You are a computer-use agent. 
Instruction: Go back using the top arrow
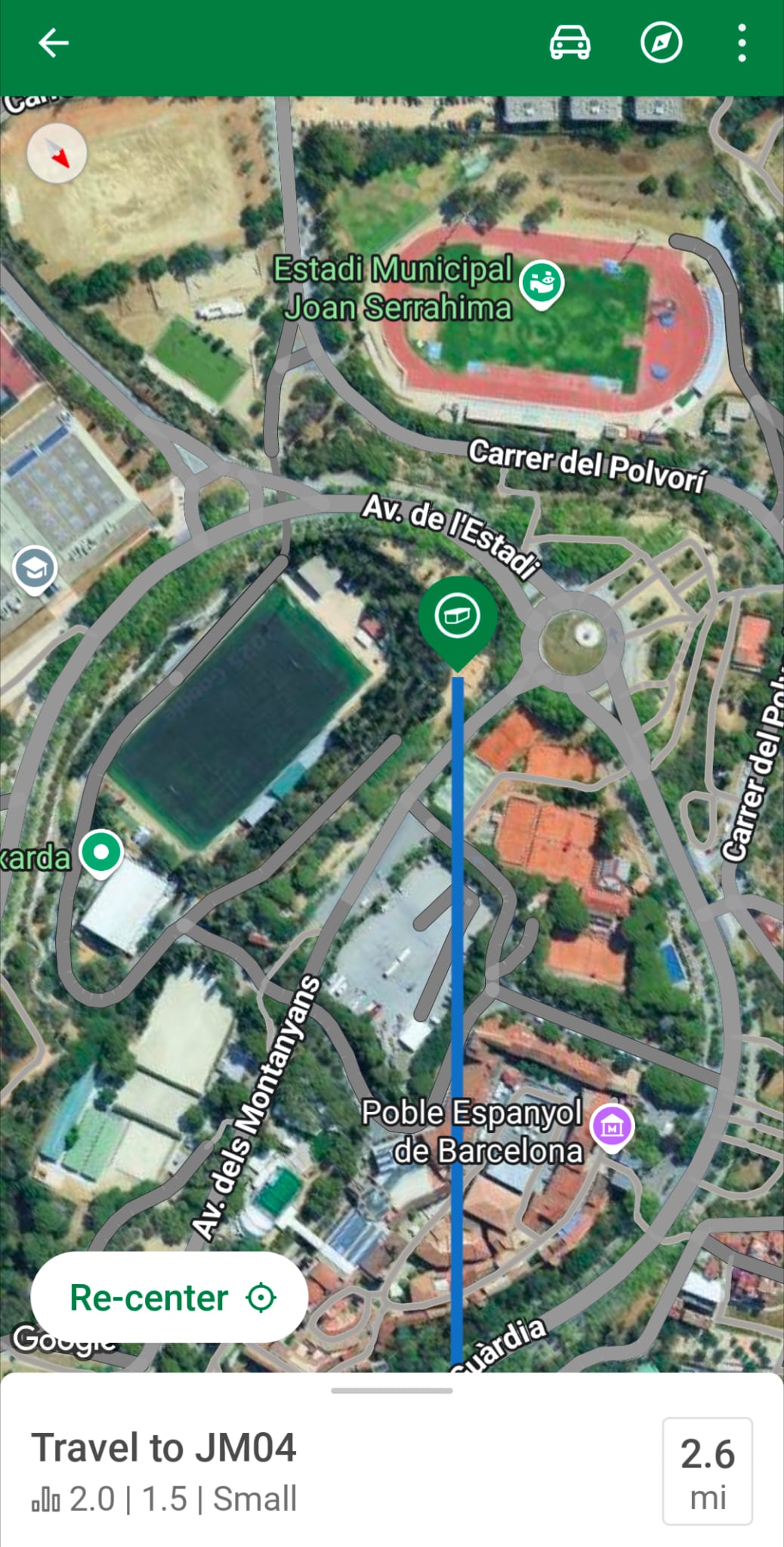[x=53, y=43]
